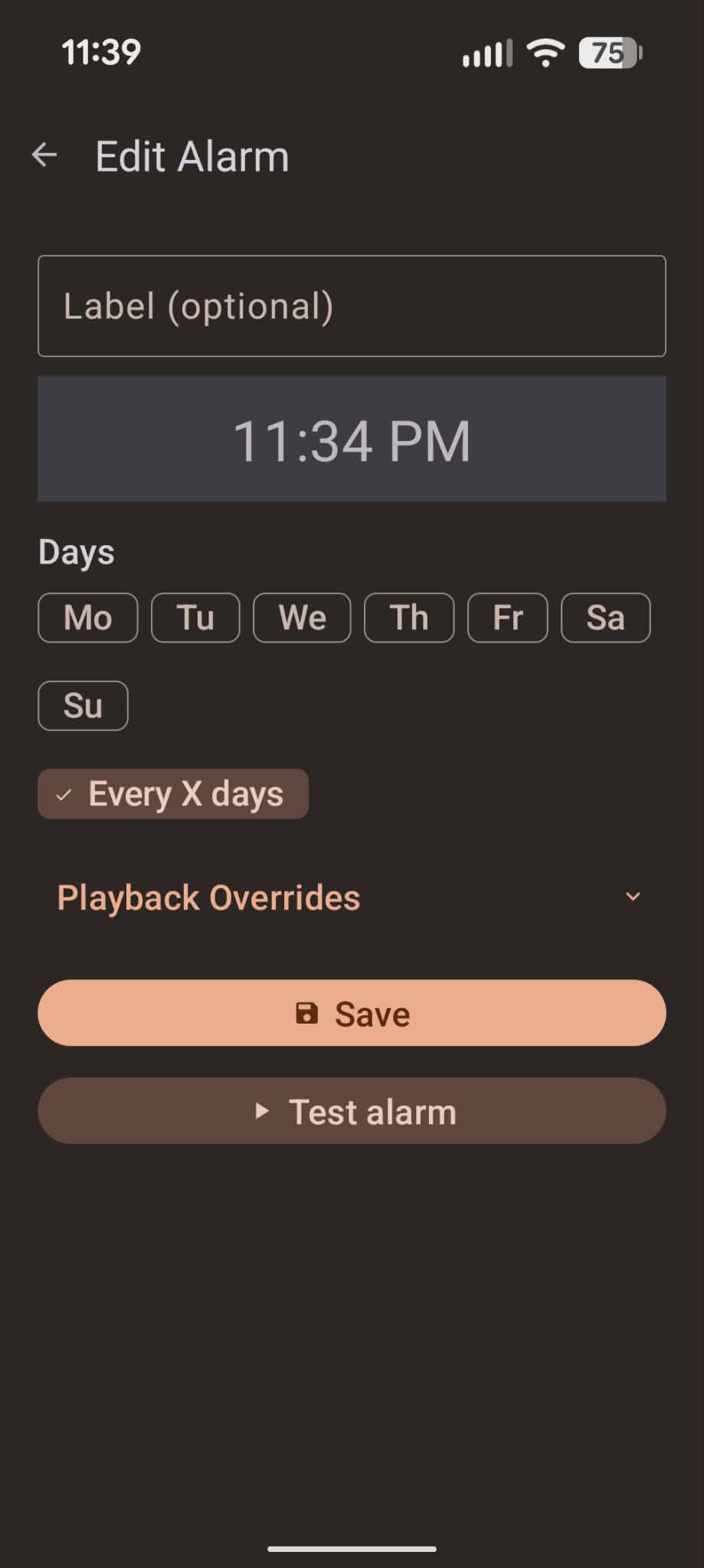Click the chevron next to Playback Overrides

(x=634, y=897)
